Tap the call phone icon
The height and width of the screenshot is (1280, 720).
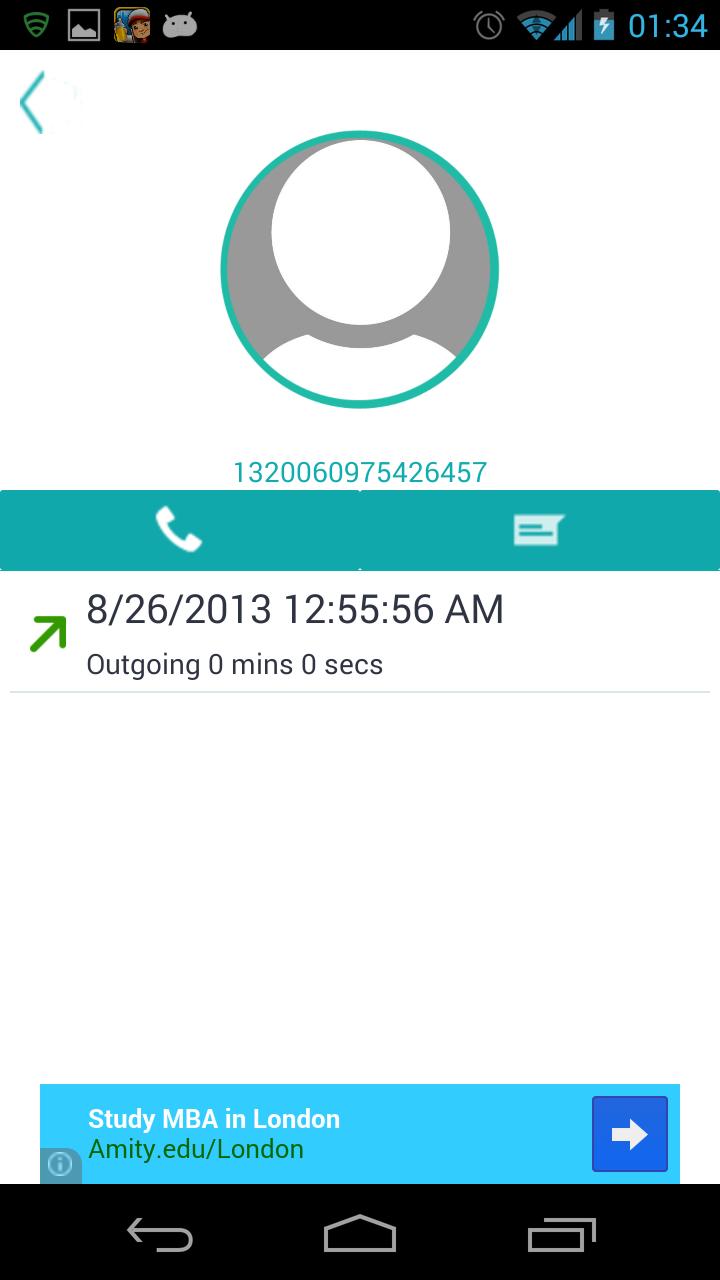(x=180, y=529)
